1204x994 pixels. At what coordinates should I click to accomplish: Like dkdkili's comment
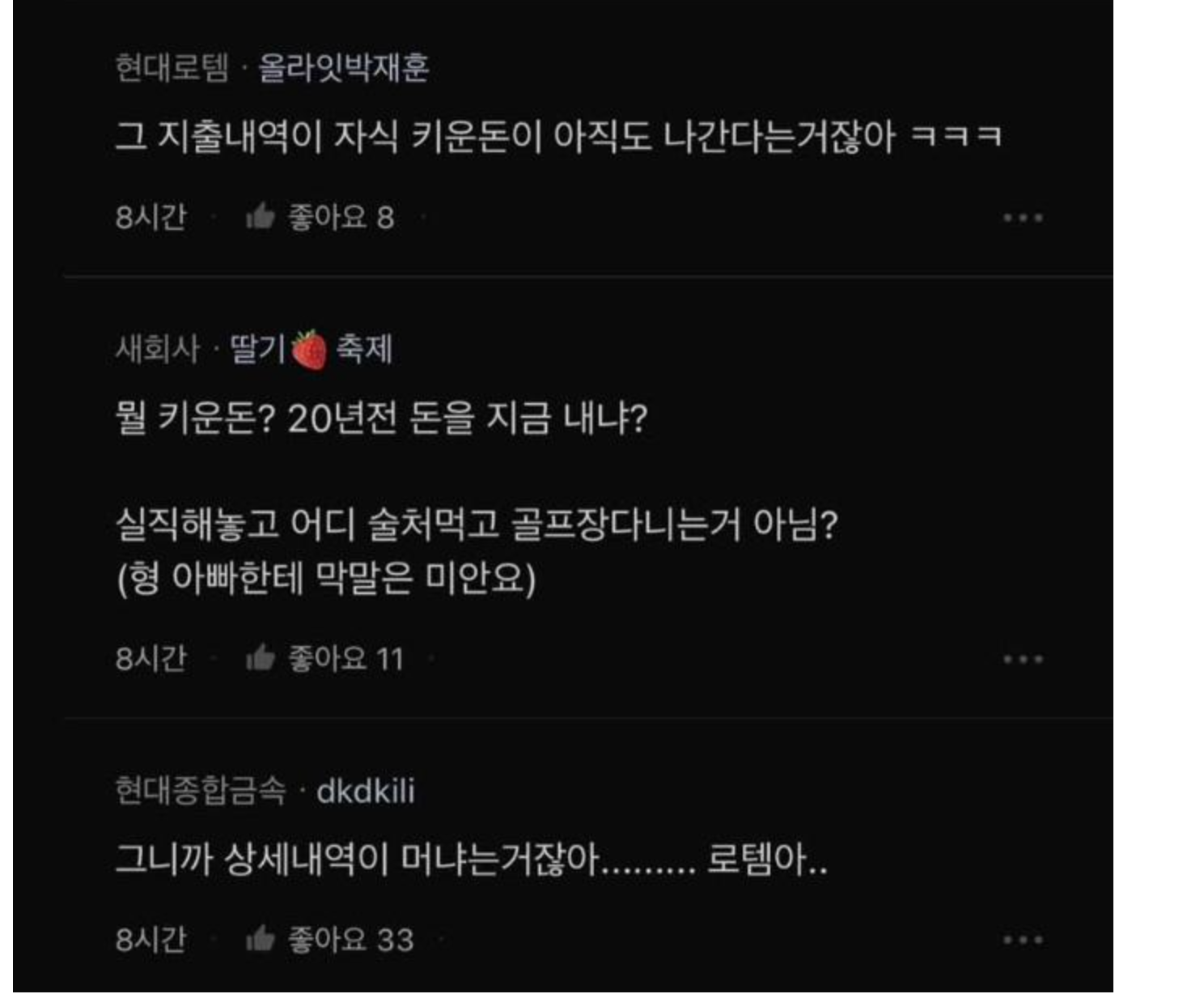click(261, 939)
